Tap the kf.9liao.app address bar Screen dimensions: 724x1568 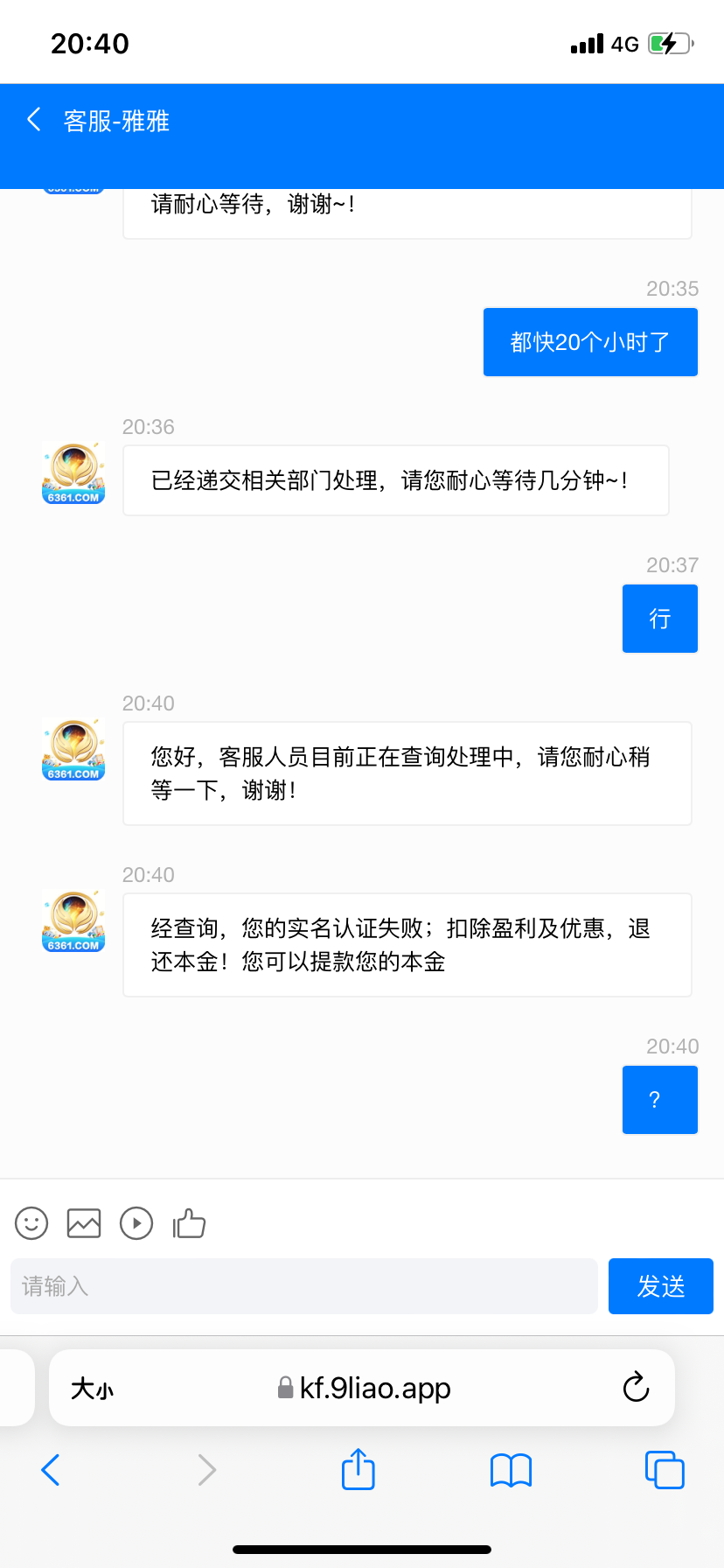(x=385, y=1388)
